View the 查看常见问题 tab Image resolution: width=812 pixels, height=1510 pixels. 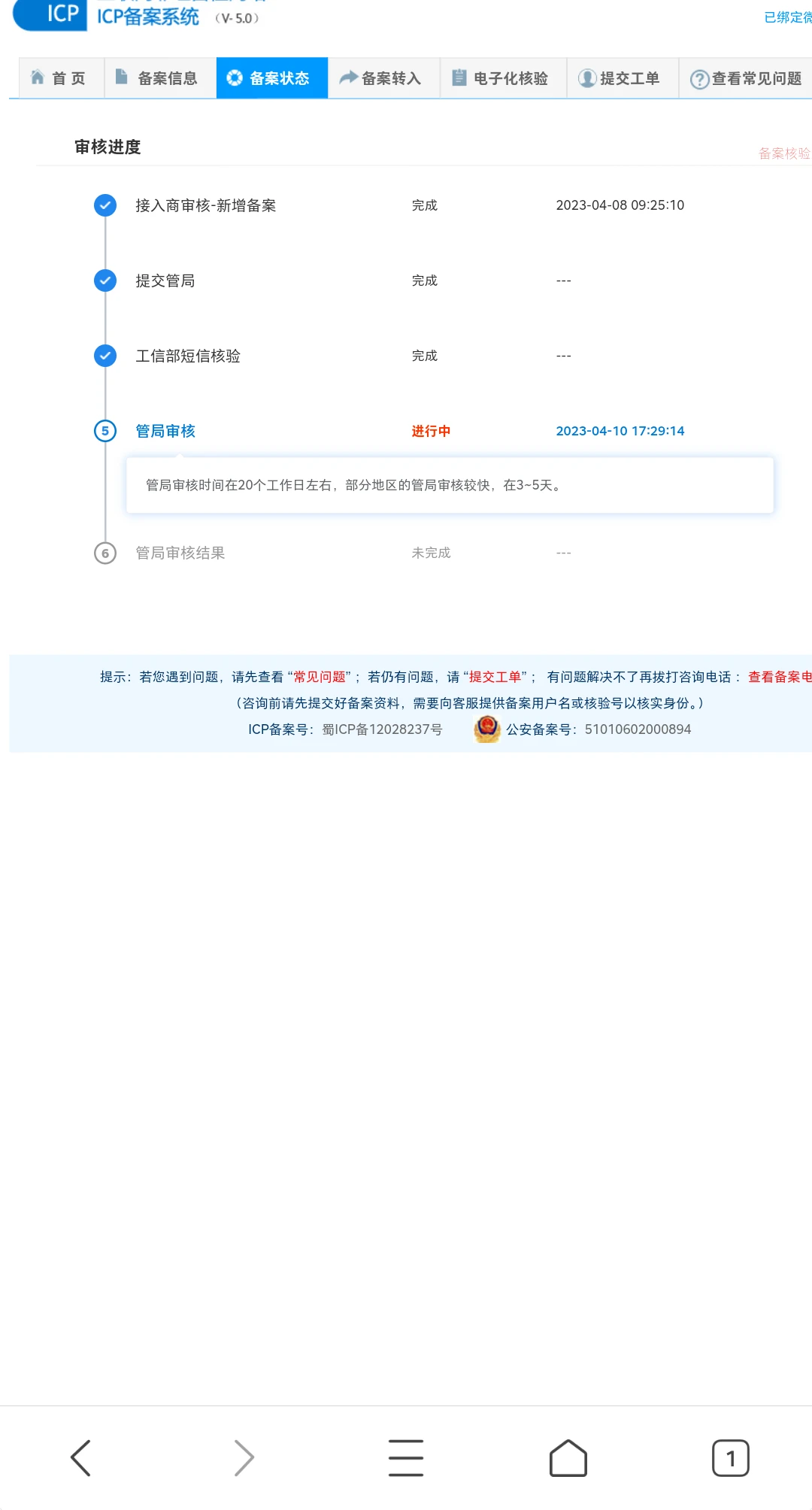[x=747, y=78]
